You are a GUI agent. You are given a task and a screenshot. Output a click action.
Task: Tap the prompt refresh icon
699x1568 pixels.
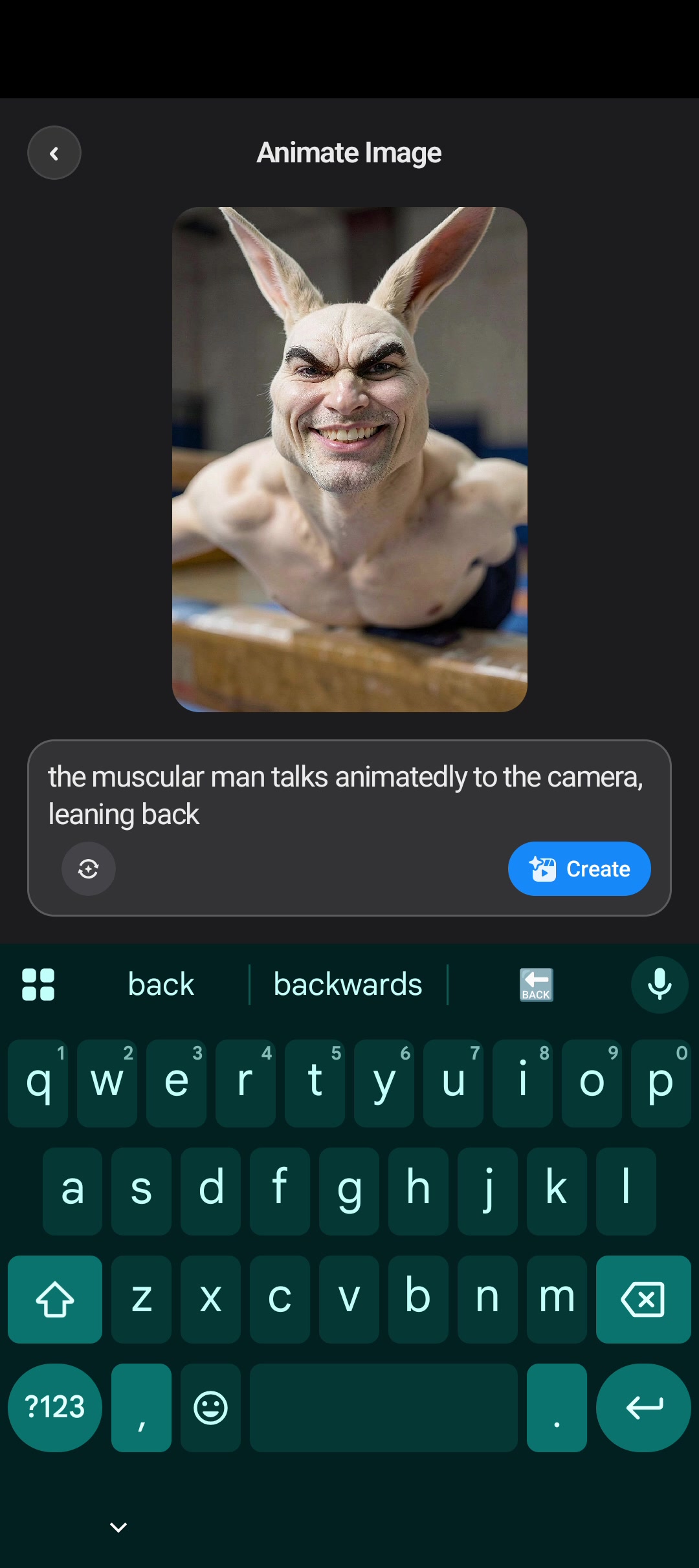click(89, 869)
